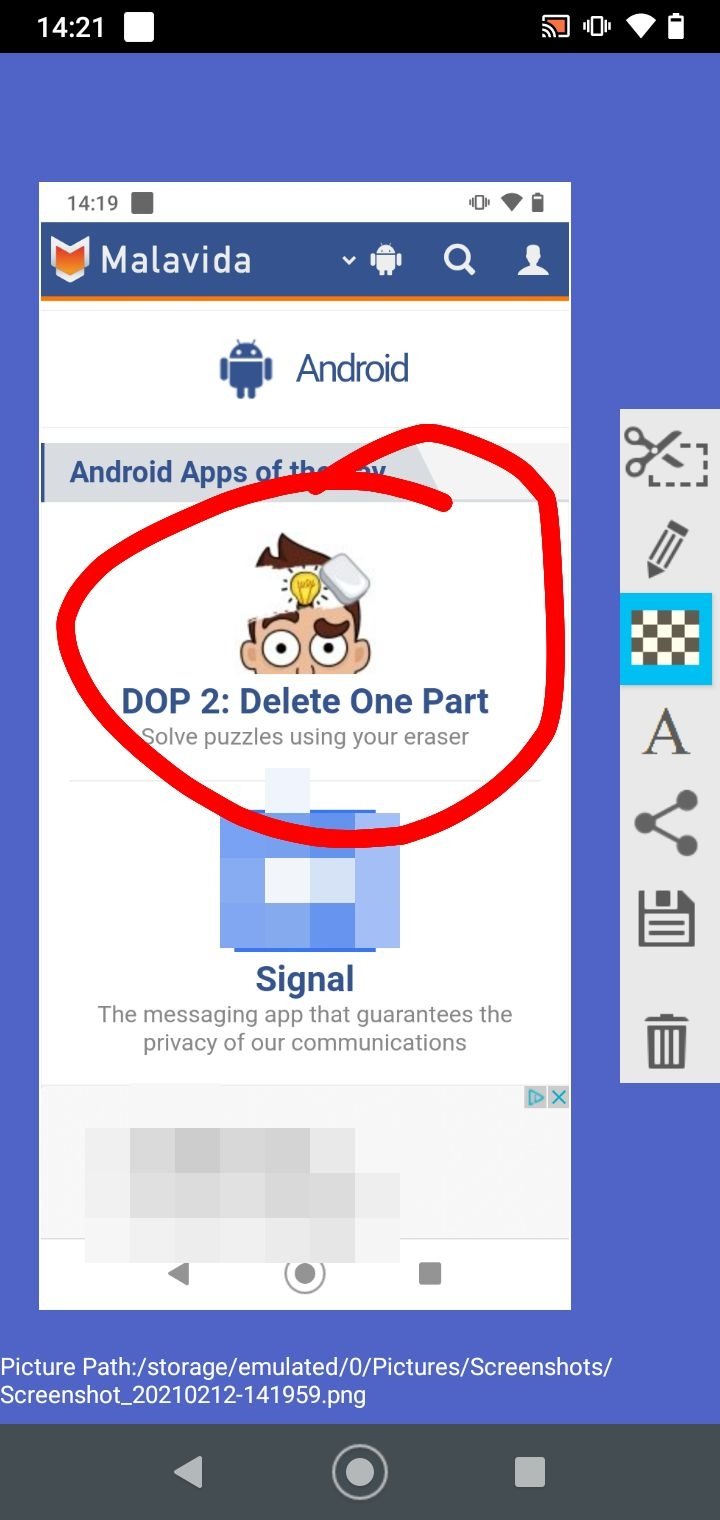Share the edited screenshot
Viewport: 720px width, 1520px height.
click(666, 822)
